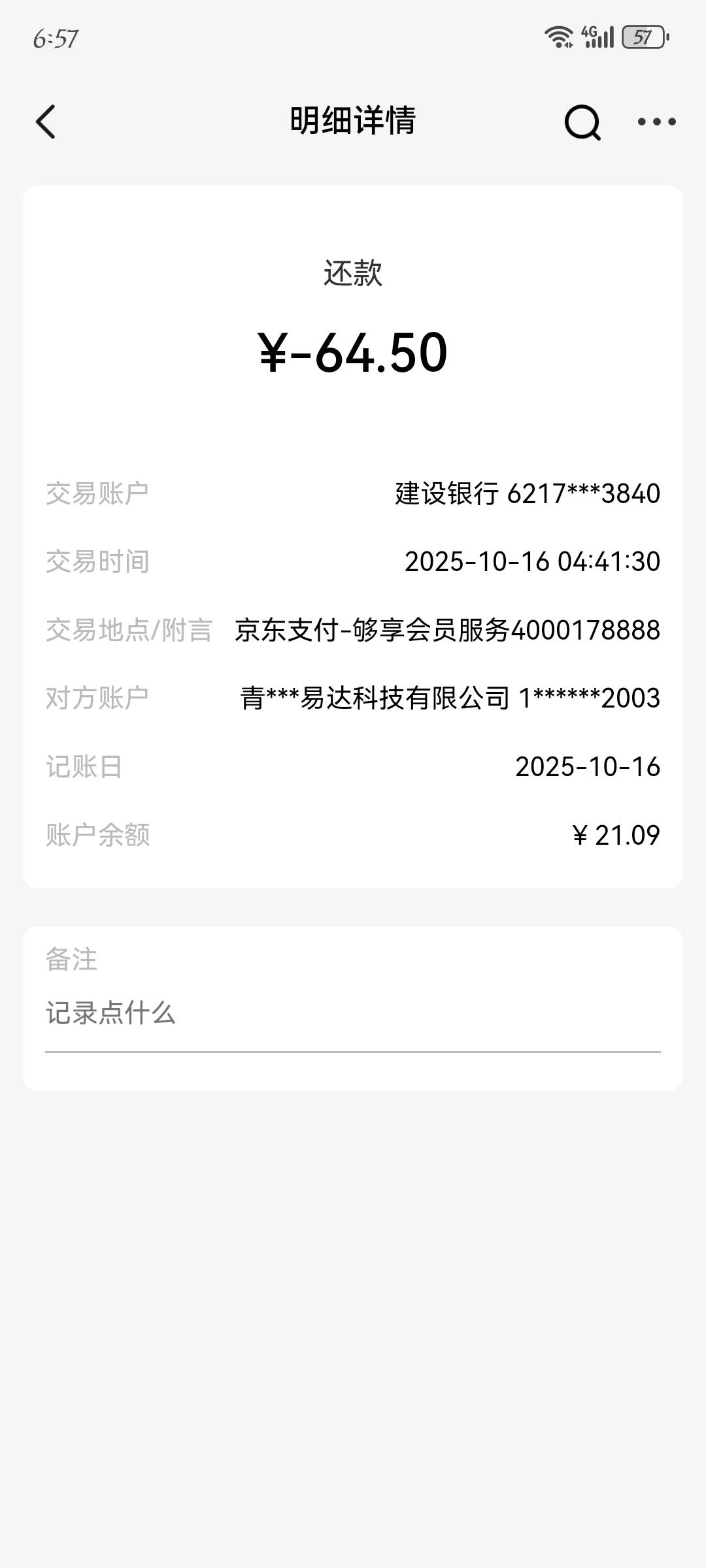706x1568 pixels.
Task: Open the search icon in the header
Action: (582, 122)
